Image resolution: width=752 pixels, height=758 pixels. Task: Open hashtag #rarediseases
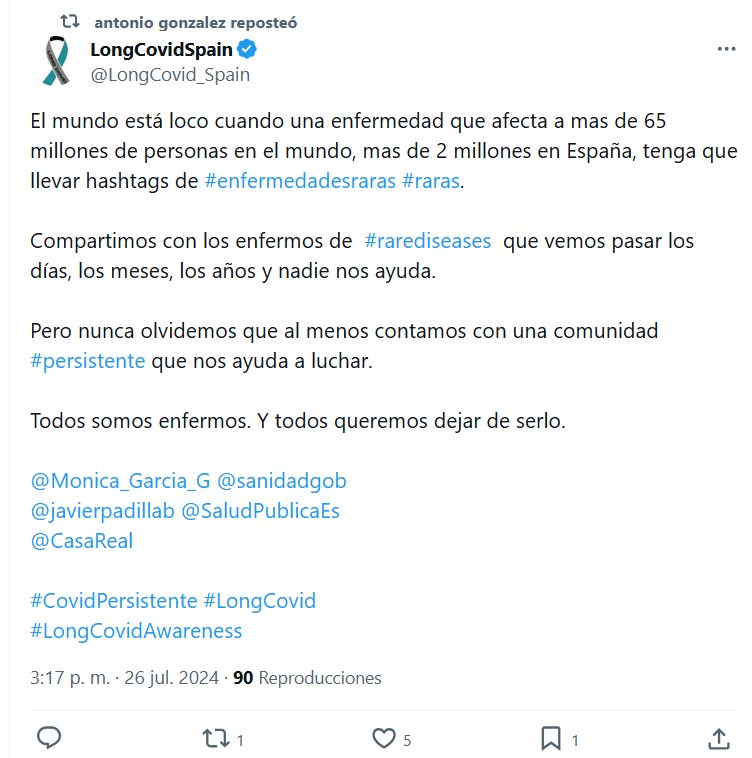click(428, 242)
